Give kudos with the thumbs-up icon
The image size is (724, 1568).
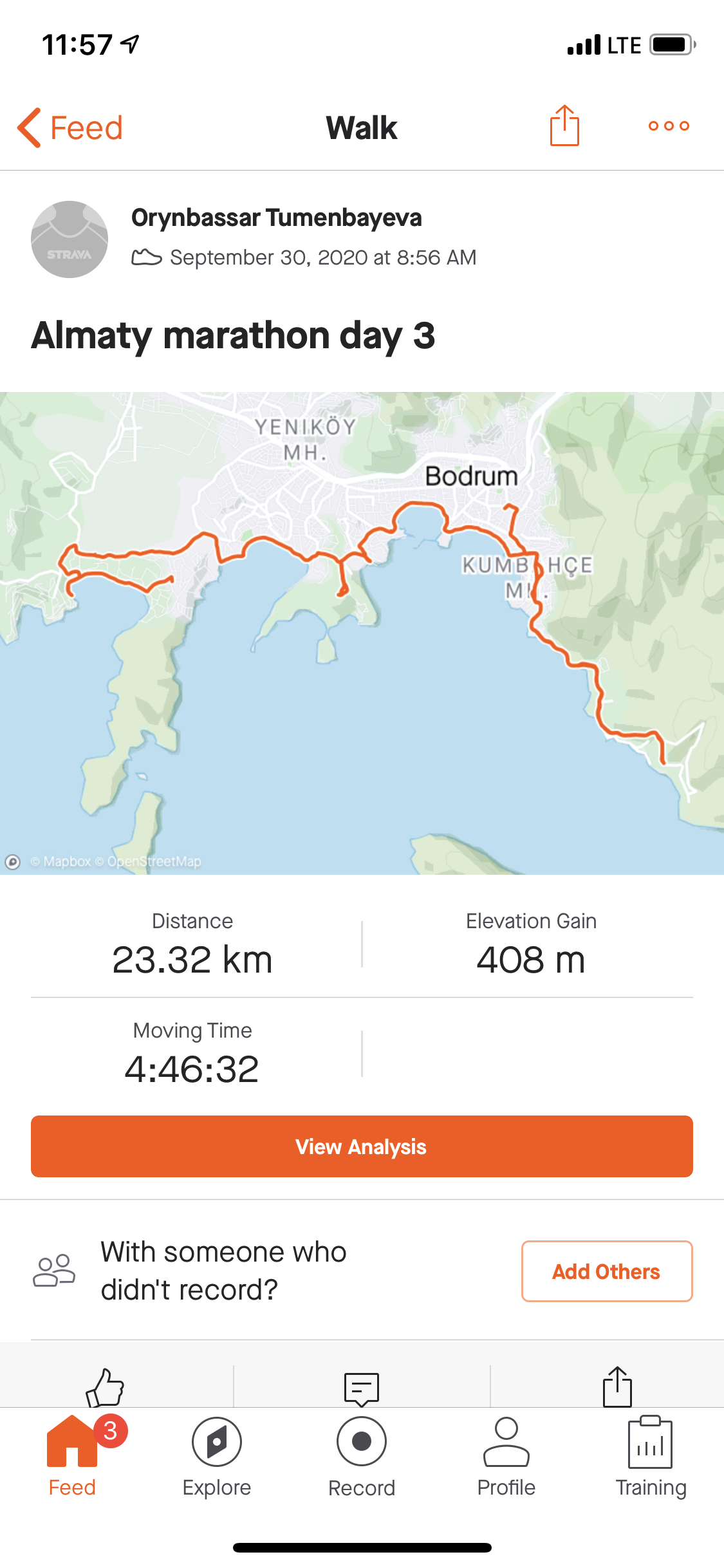[x=105, y=1387]
